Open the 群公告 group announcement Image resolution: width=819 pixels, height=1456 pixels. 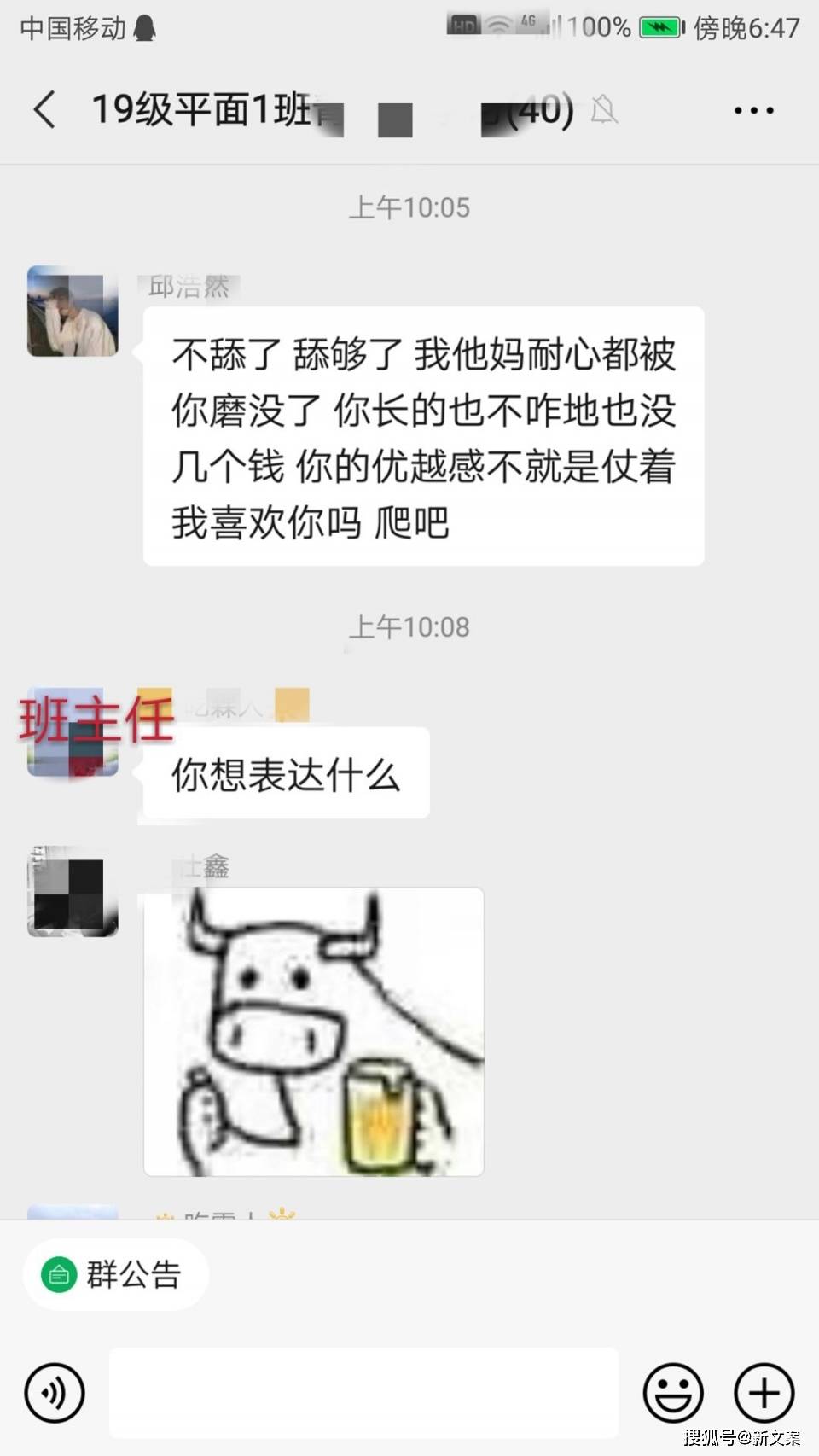click(x=115, y=1274)
